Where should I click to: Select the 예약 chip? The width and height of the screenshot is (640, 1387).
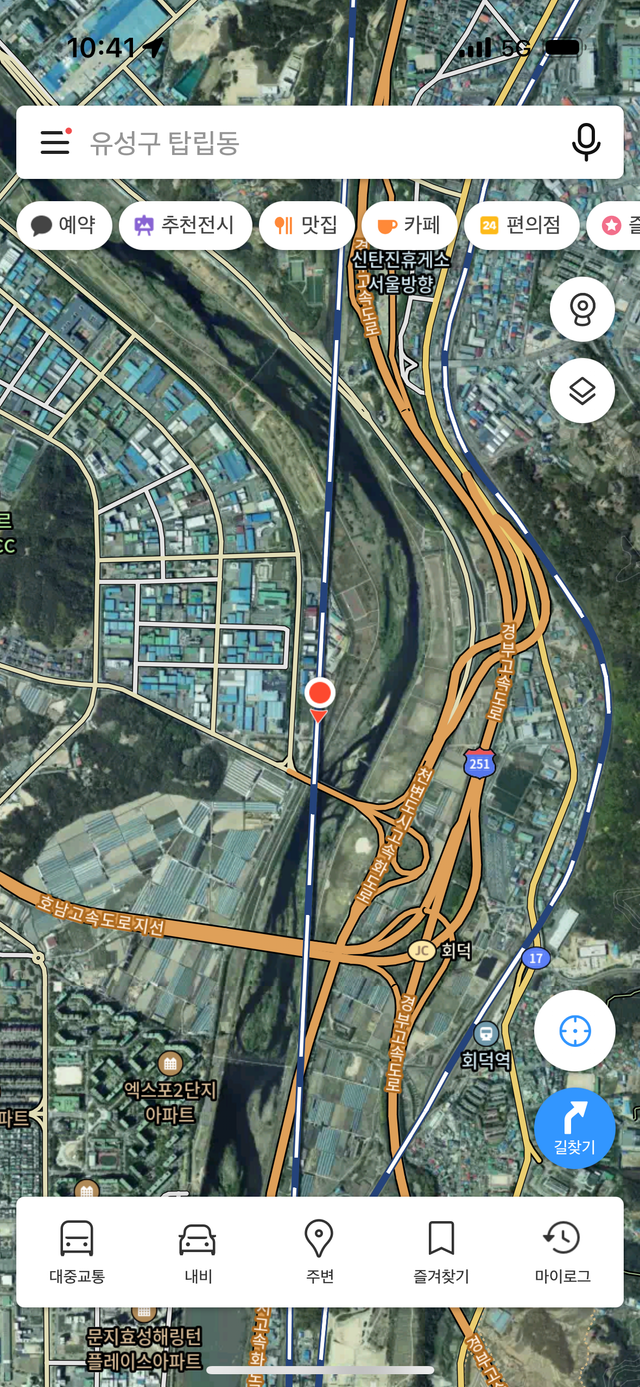[x=64, y=225]
